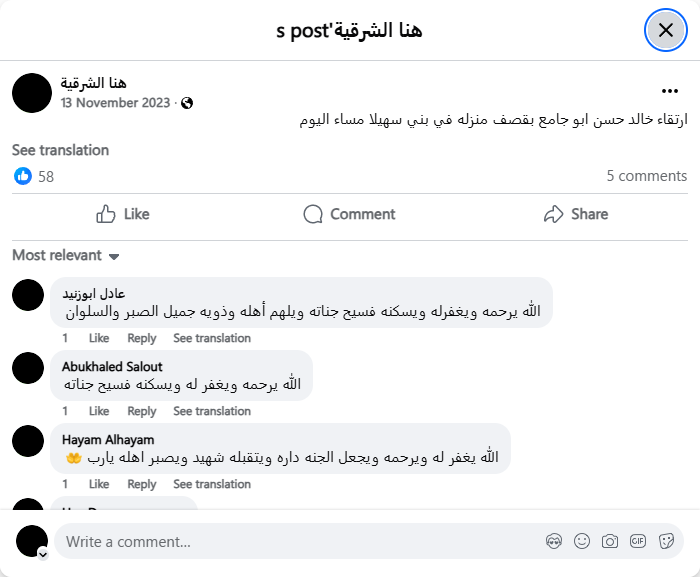Image resolution: width=700 pixels, height=577 pixels.
Task: Add a GIF to the comment
Action: (x=638, y=542)
